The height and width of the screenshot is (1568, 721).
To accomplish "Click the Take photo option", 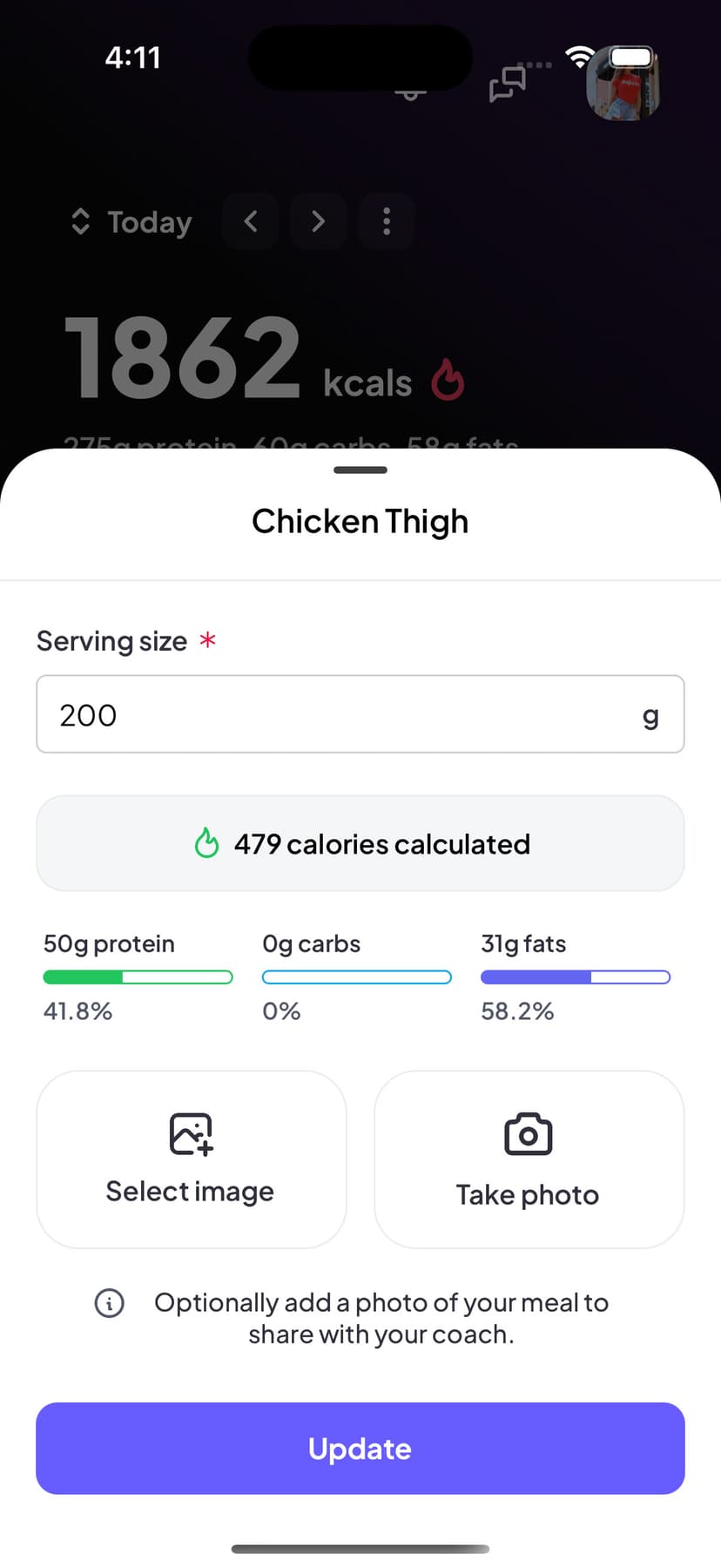I will (528, 1160).
